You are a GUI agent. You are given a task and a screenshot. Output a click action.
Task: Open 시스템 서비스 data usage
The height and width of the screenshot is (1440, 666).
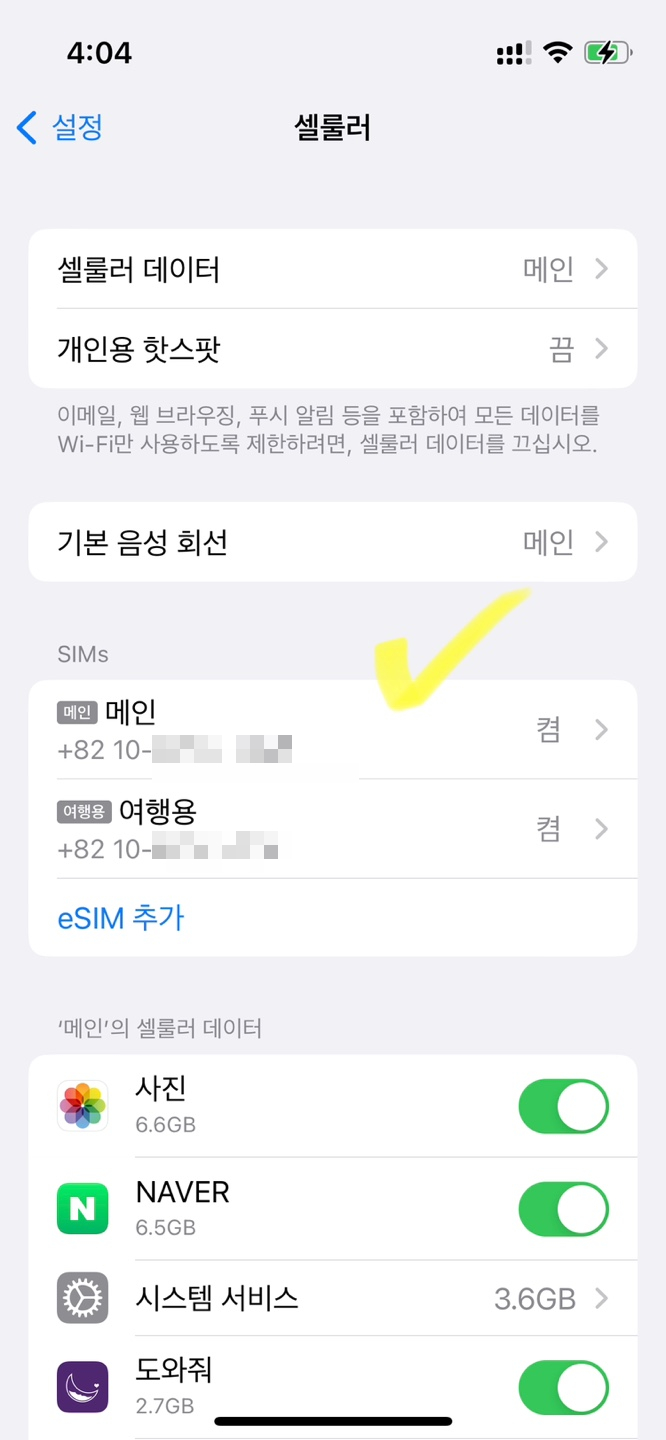pos(333,1298)
